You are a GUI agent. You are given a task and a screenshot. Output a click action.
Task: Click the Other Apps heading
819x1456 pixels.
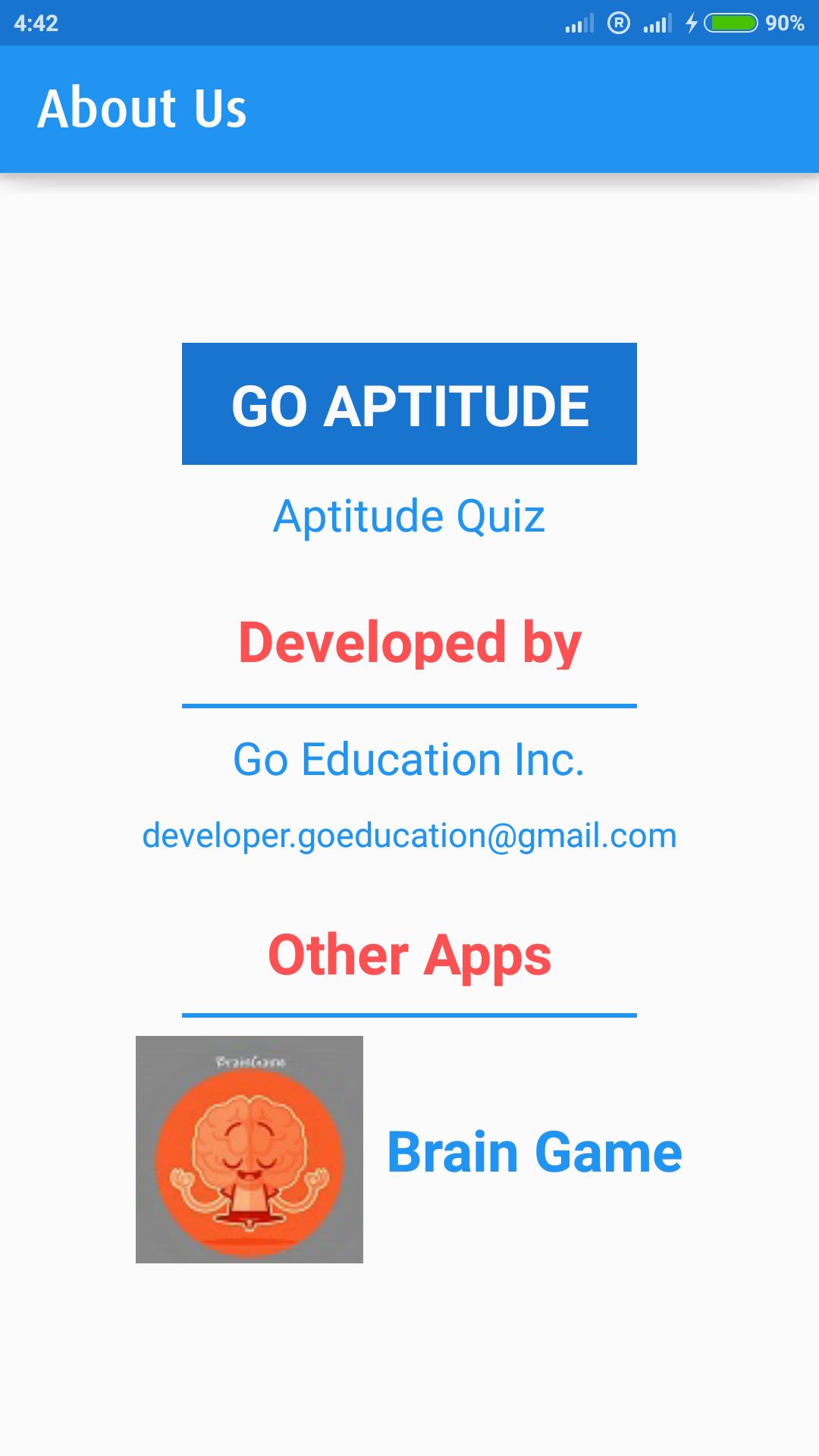click(x=409, y=954)
